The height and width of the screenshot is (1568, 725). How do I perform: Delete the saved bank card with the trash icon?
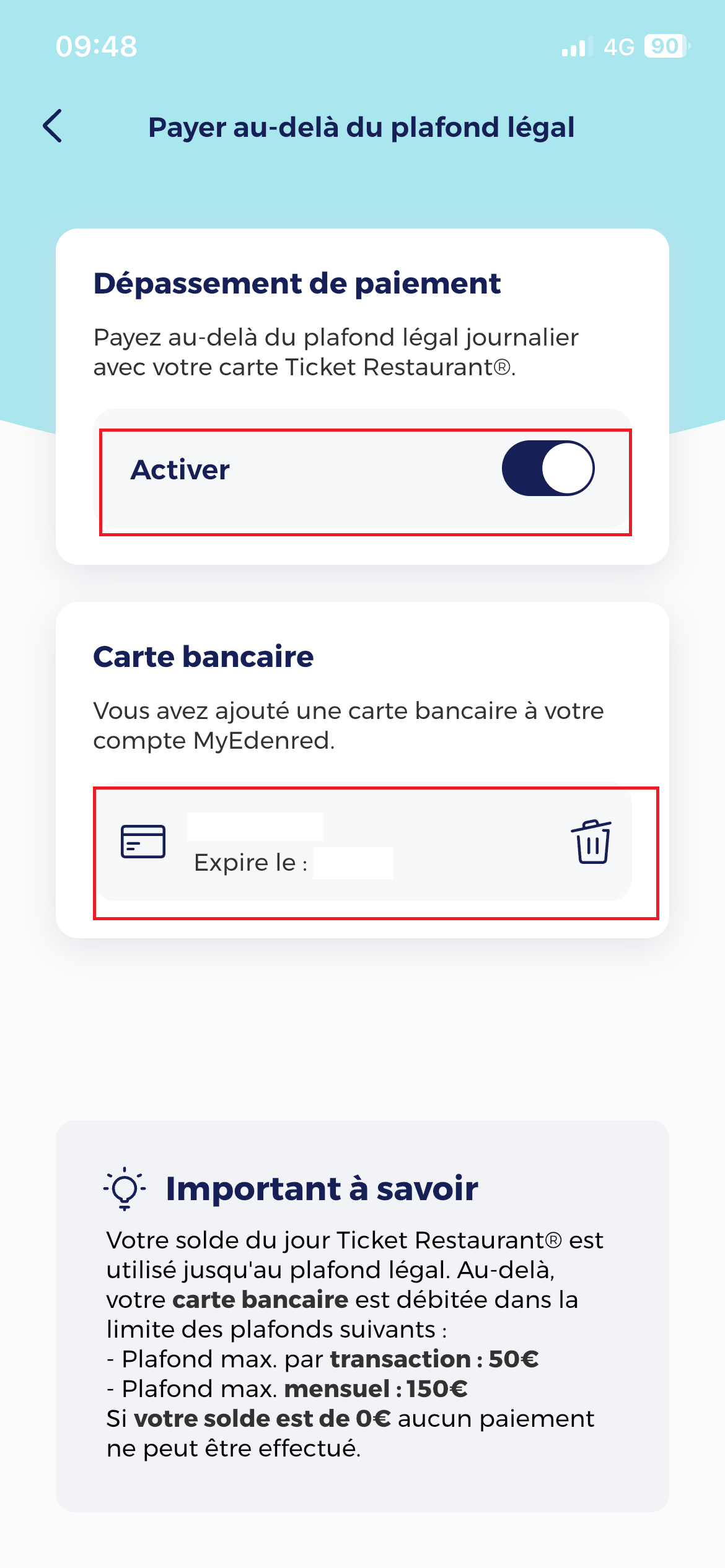click(x=591, y=842)
